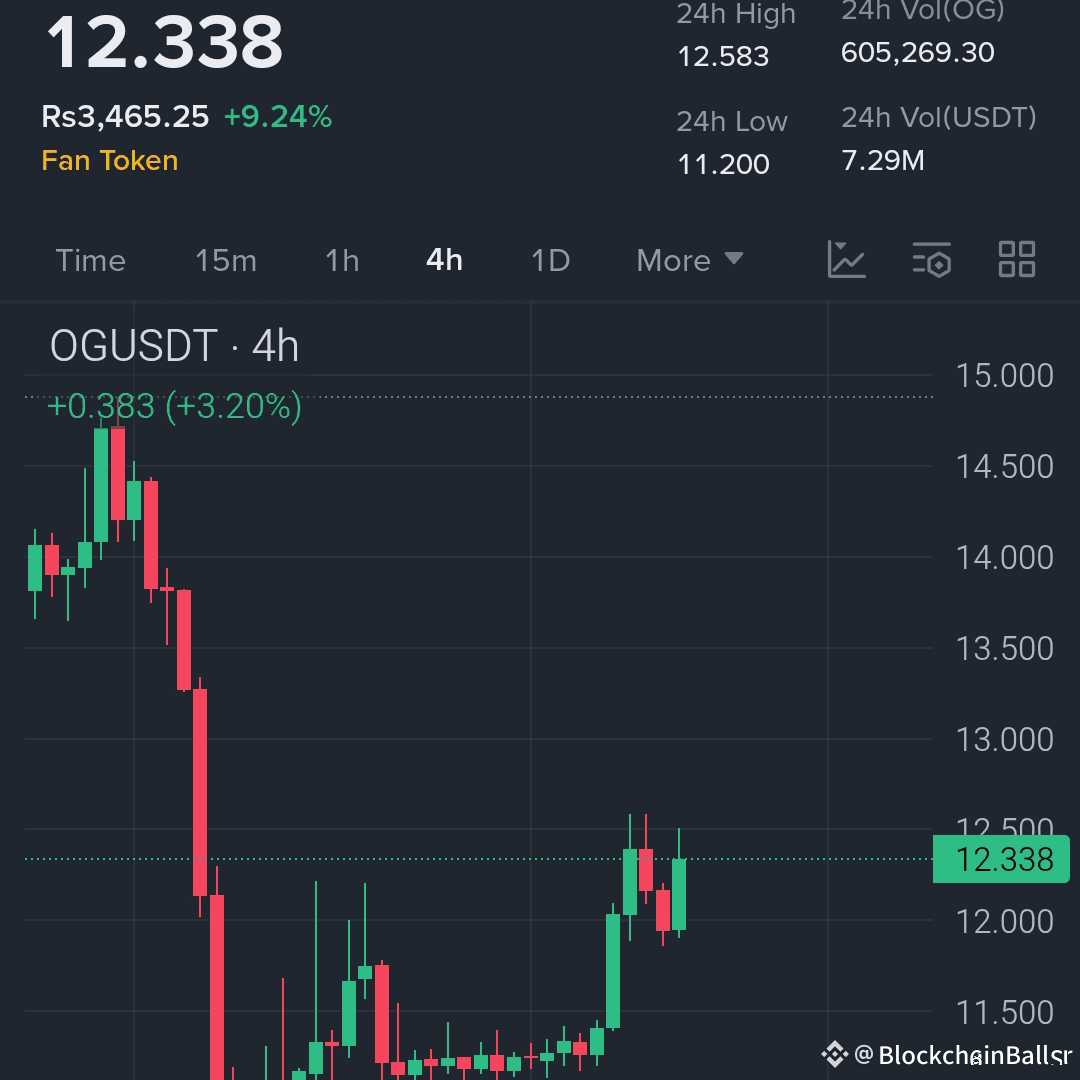
Task: Expand the More intervals dropdown
Action: (x=690, y=261)
